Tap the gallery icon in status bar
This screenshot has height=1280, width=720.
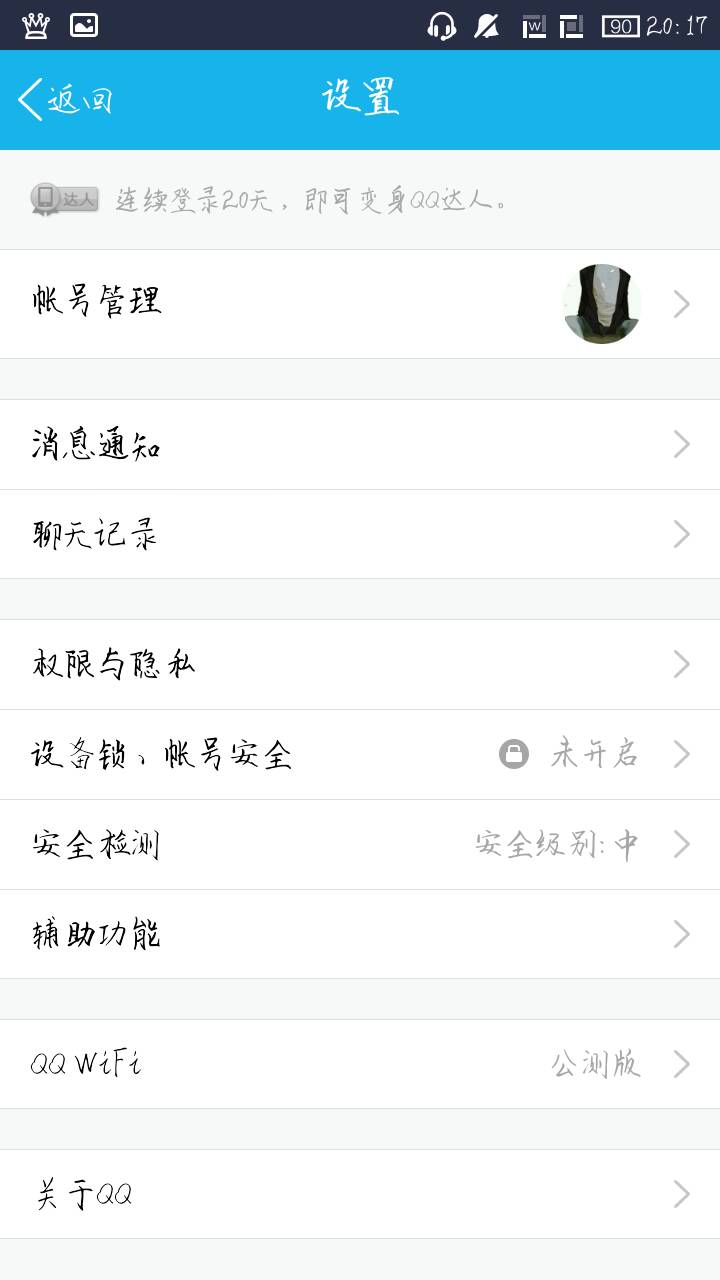click(x=84, y=23)
